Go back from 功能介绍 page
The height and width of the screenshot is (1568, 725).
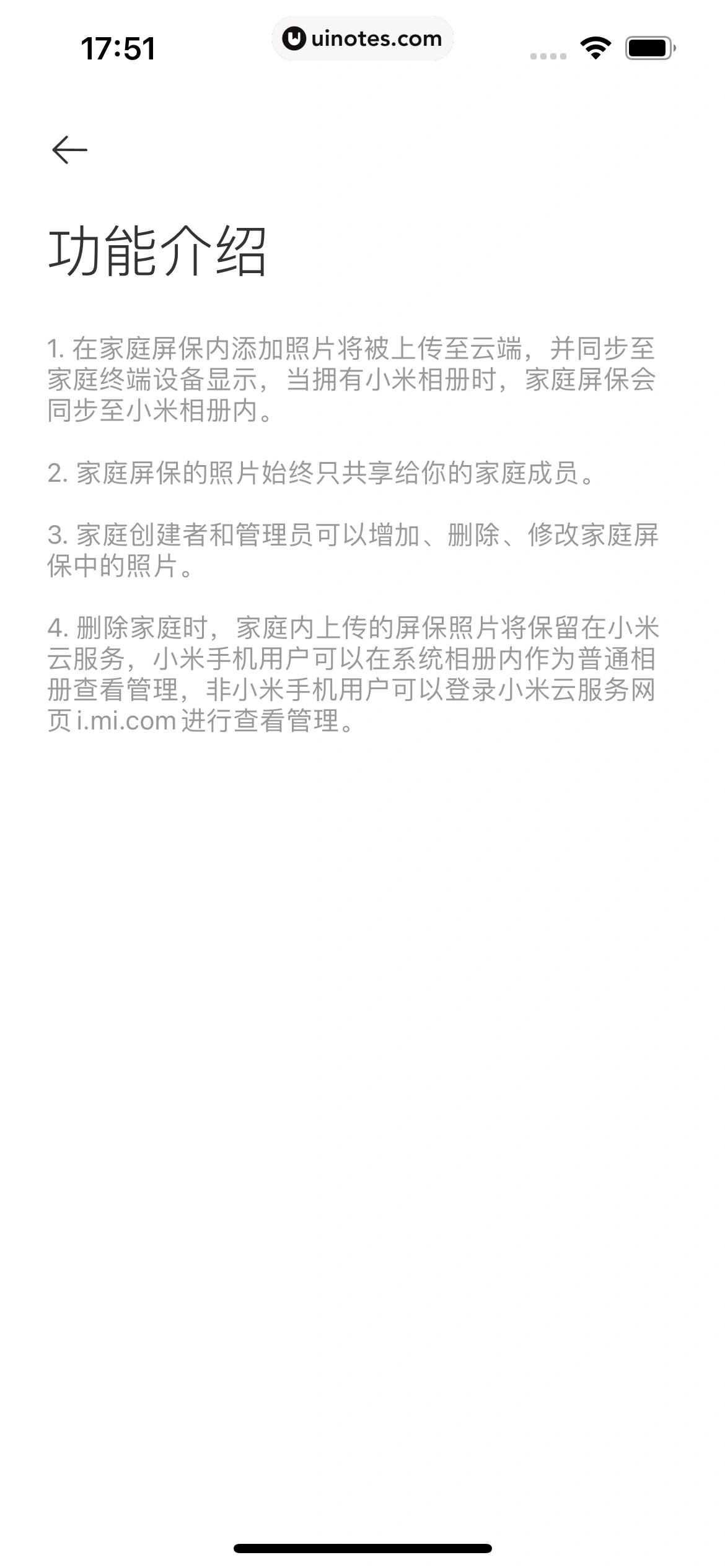[x=69, y=150]
